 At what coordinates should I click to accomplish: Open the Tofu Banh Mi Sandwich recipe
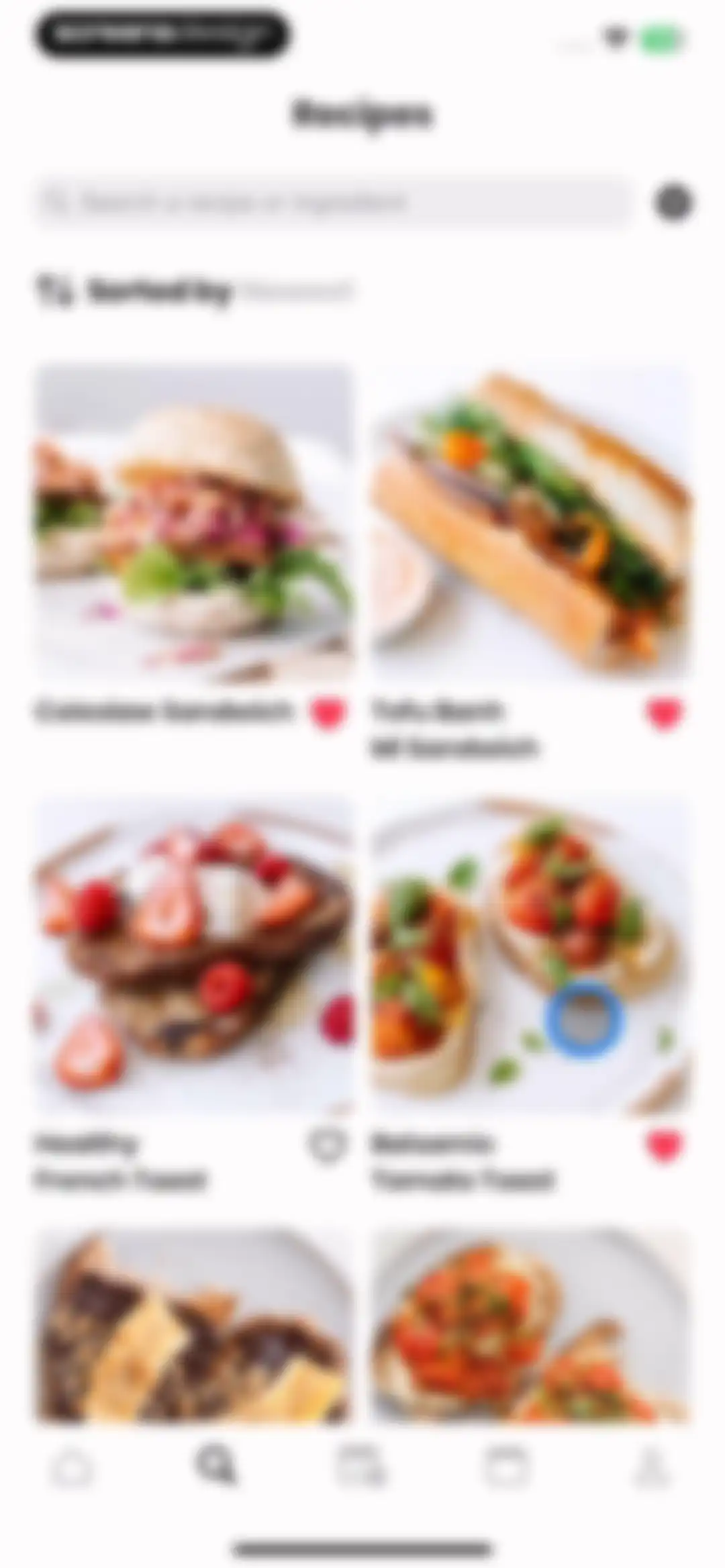pos(531,524)
